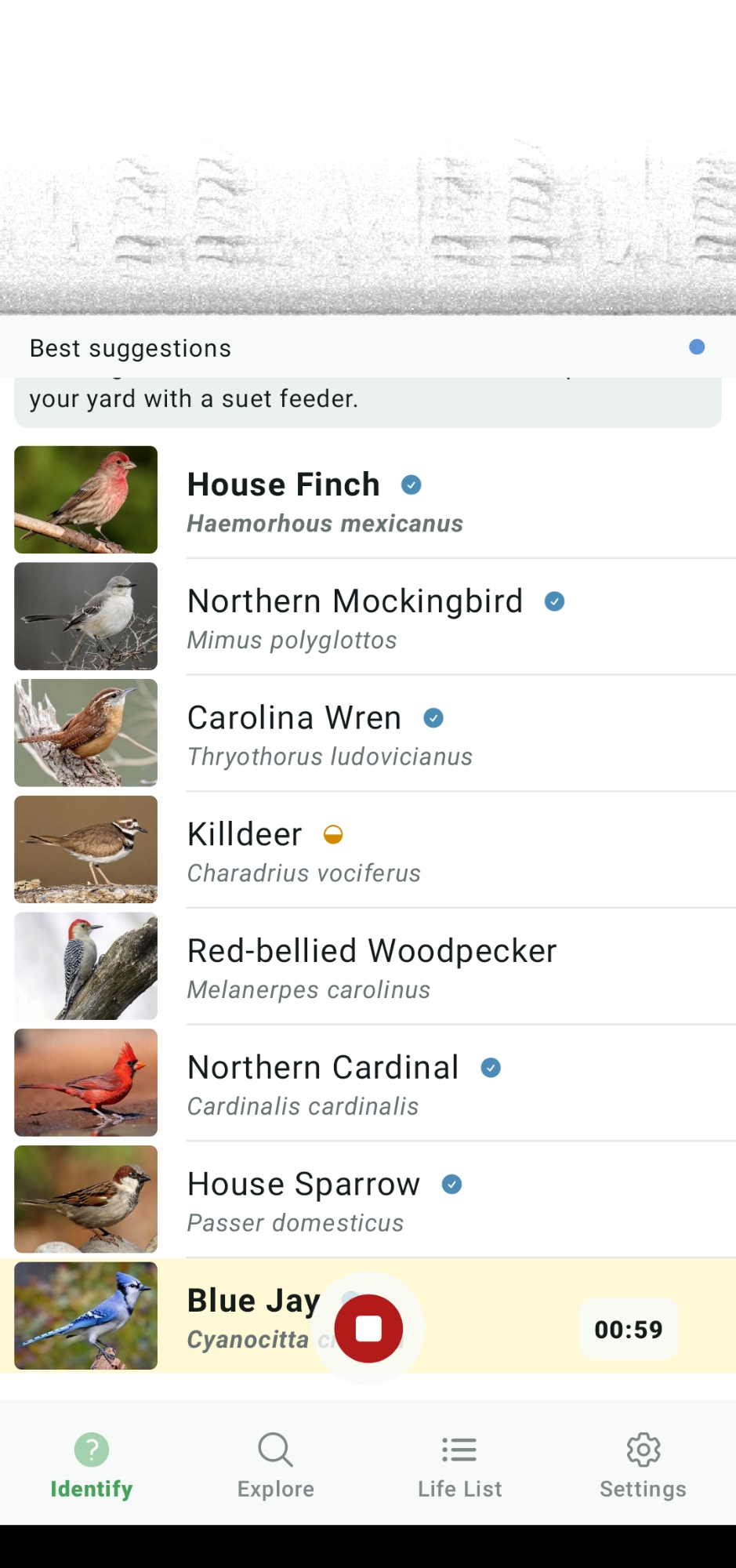Image resolution: width=736 pixels, height=1568 pixels.
Task: Go to Settings tab
Action: [643, 1465]
